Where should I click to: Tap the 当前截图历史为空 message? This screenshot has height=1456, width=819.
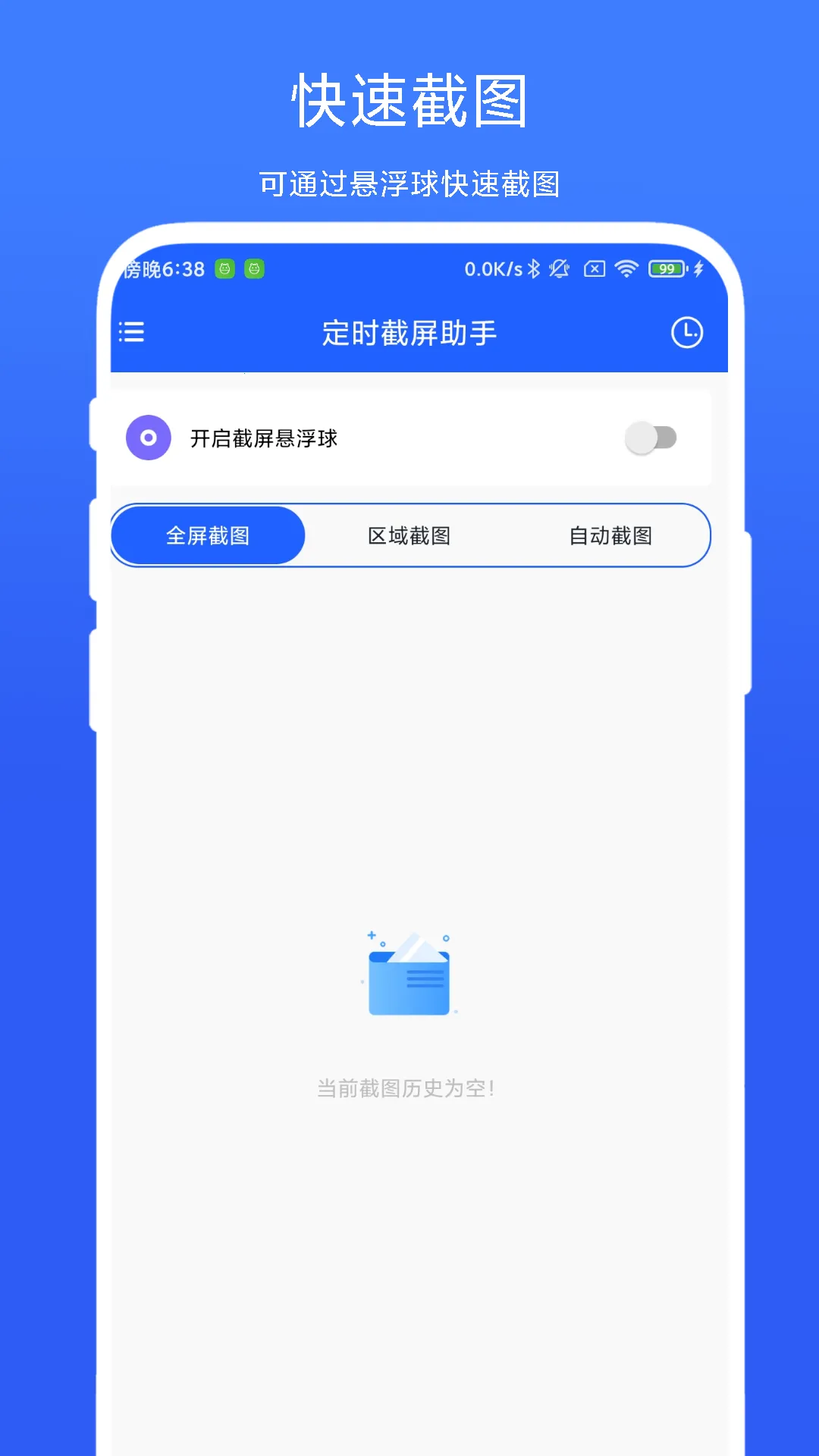(409, 1088)
